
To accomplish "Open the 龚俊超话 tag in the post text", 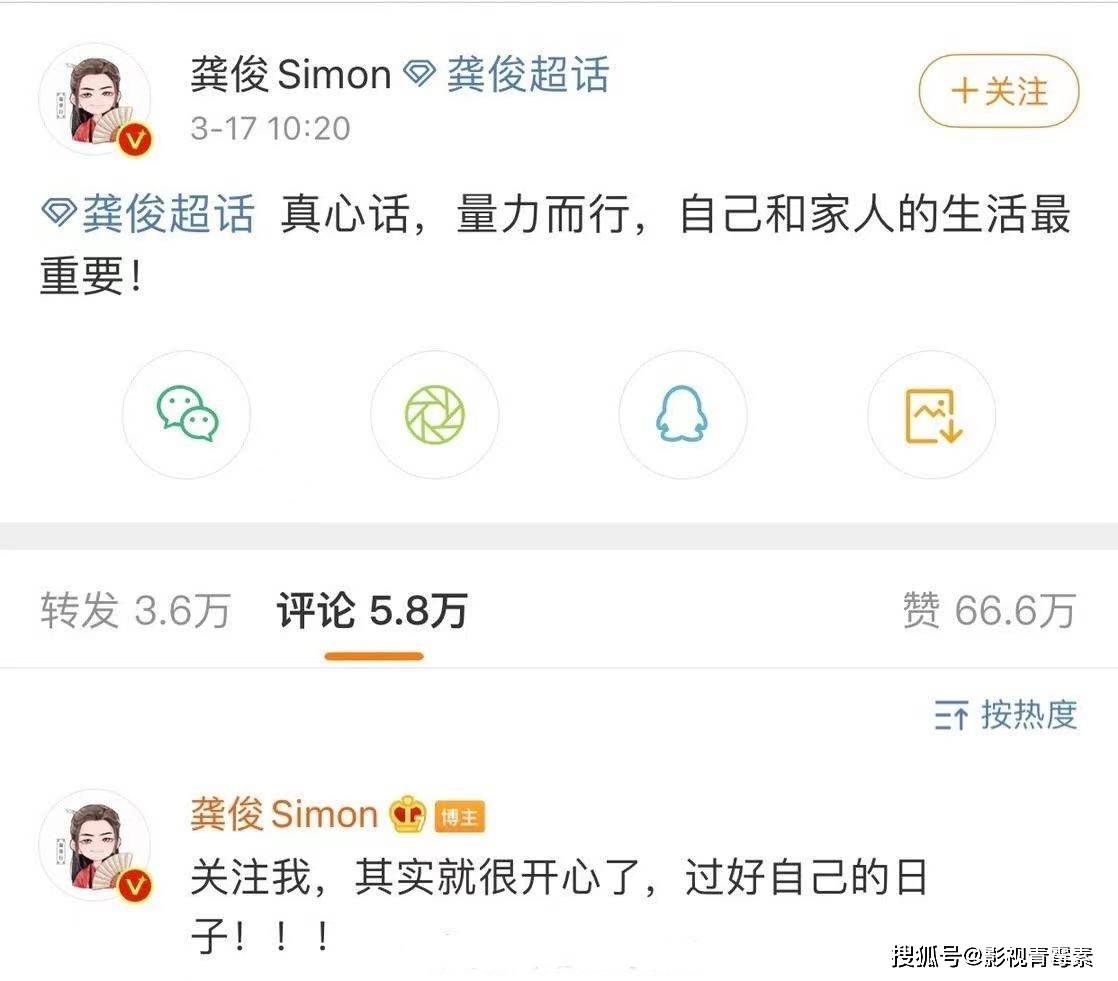I will tap(148, 215).
